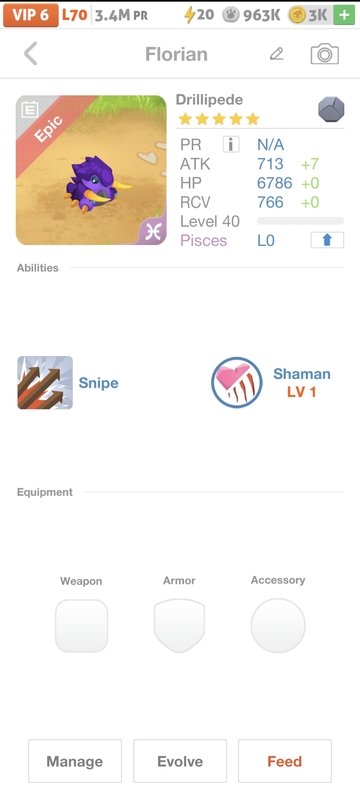
Task: Tap the green plus to add coins
Action: pos(344,15)
